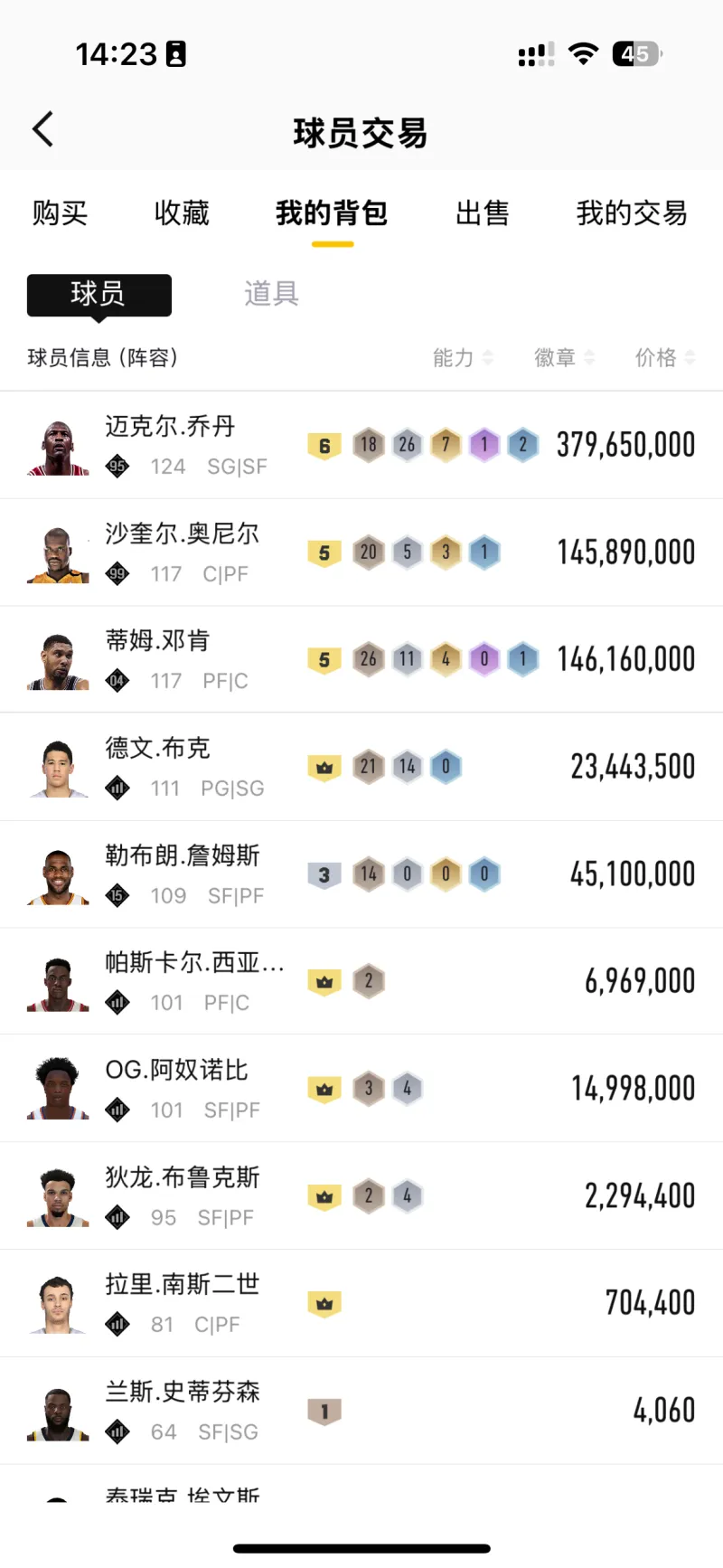
Task: Open 沙奎尔.奥尼尔 player row
Action: [361, 553]
